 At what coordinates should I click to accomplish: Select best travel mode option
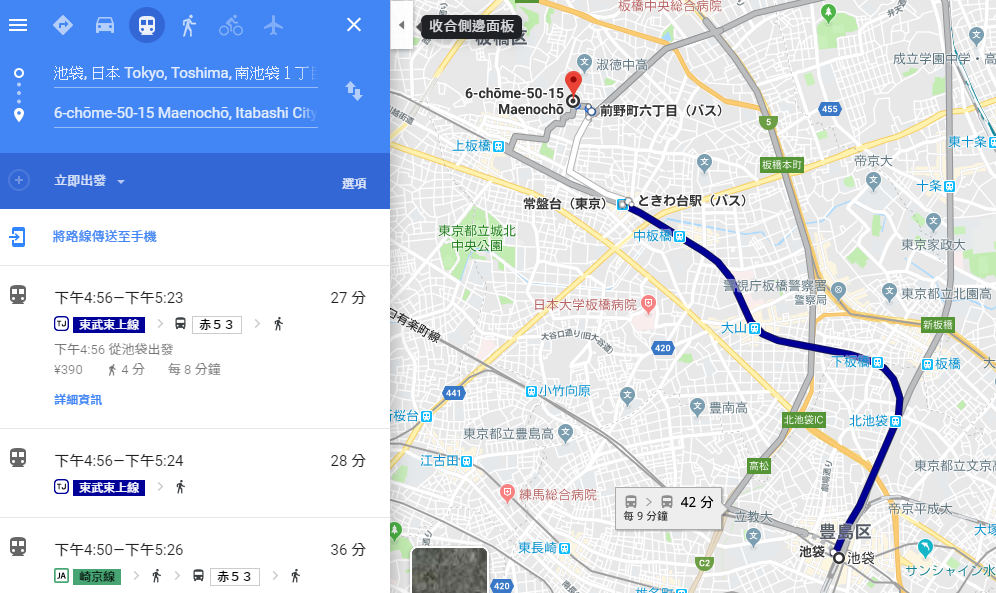click(63, 25)
